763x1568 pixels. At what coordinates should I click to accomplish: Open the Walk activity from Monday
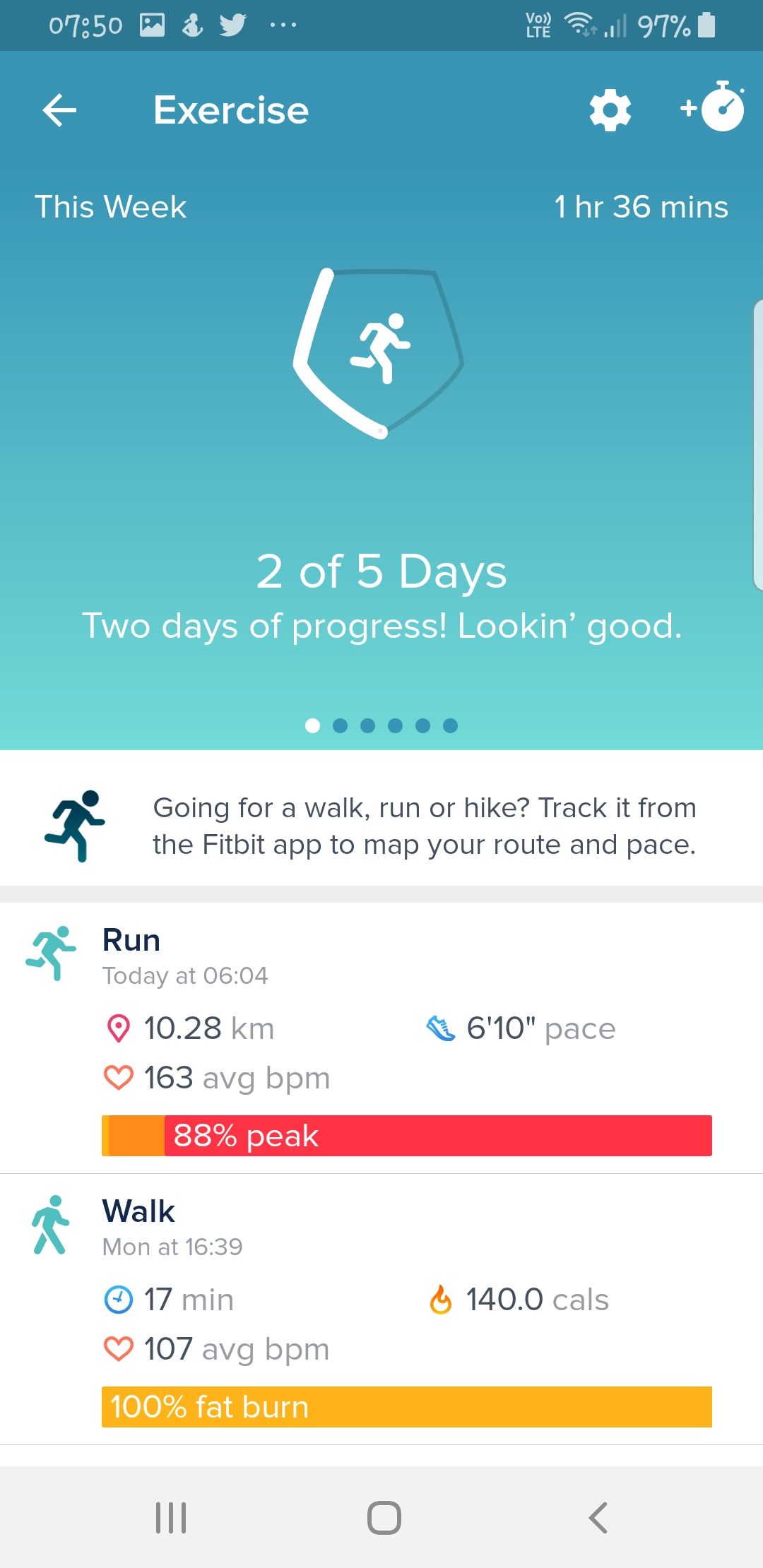coord(381,1308)
